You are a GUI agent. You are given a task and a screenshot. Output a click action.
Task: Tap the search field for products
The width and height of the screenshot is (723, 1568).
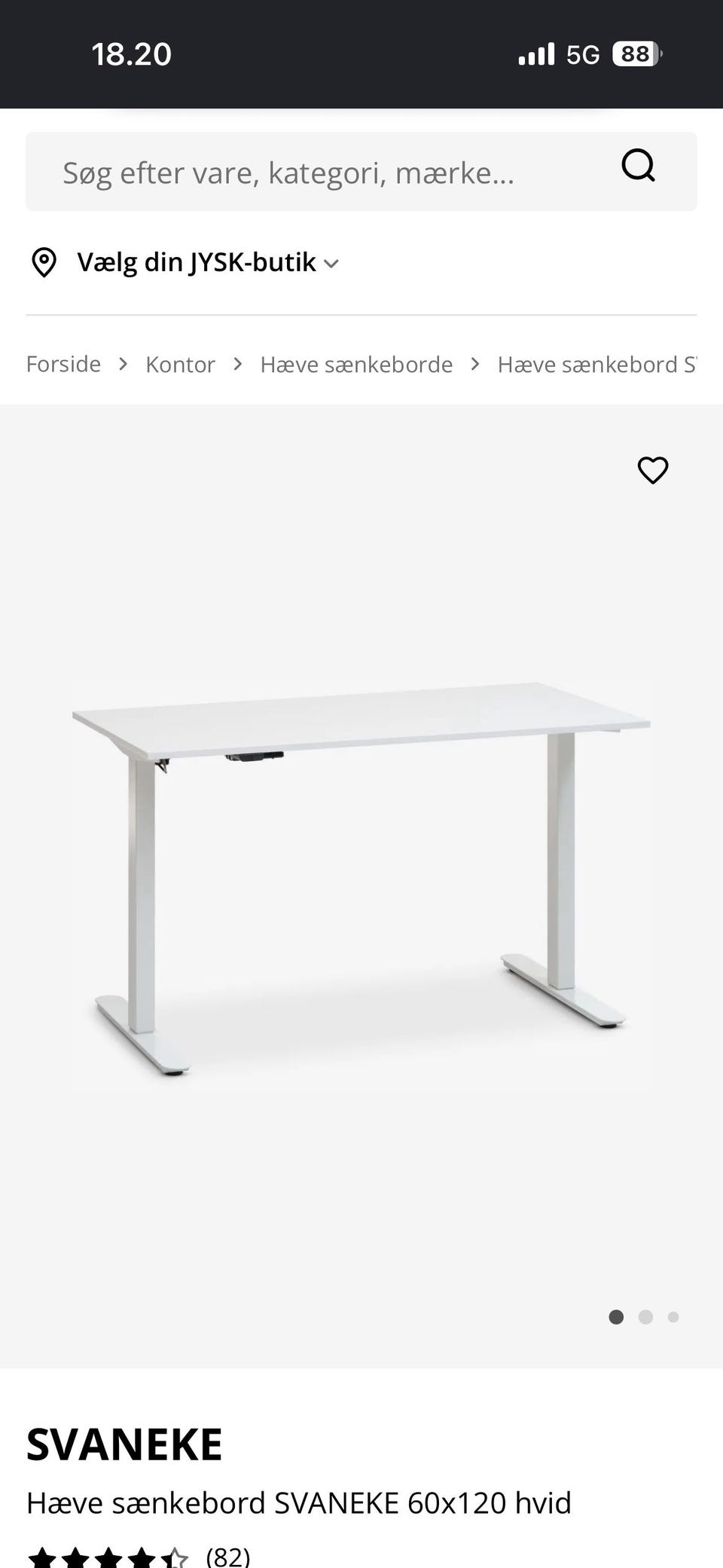pos(361,172)
